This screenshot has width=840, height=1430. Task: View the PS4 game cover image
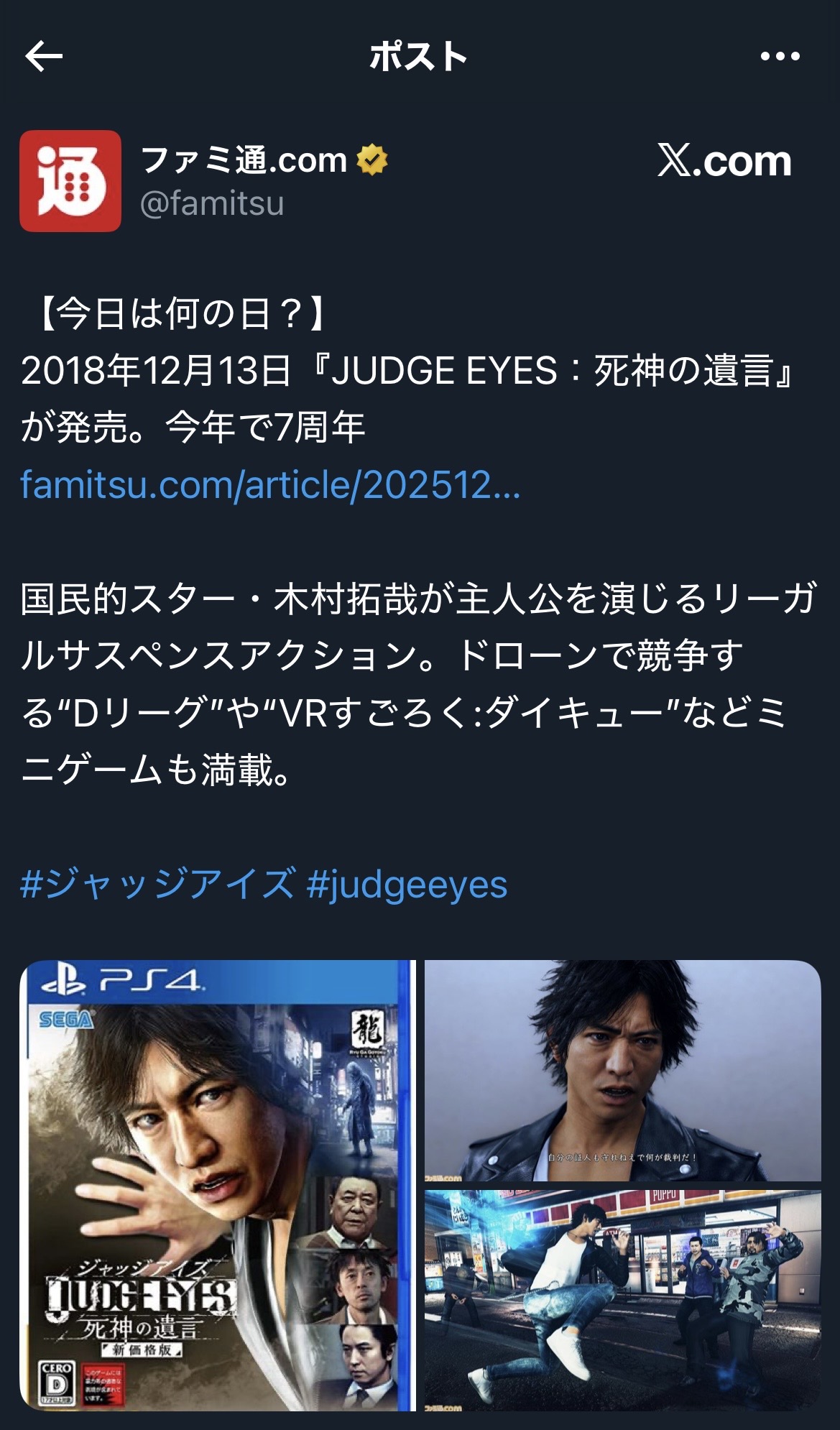[217, 1186]
